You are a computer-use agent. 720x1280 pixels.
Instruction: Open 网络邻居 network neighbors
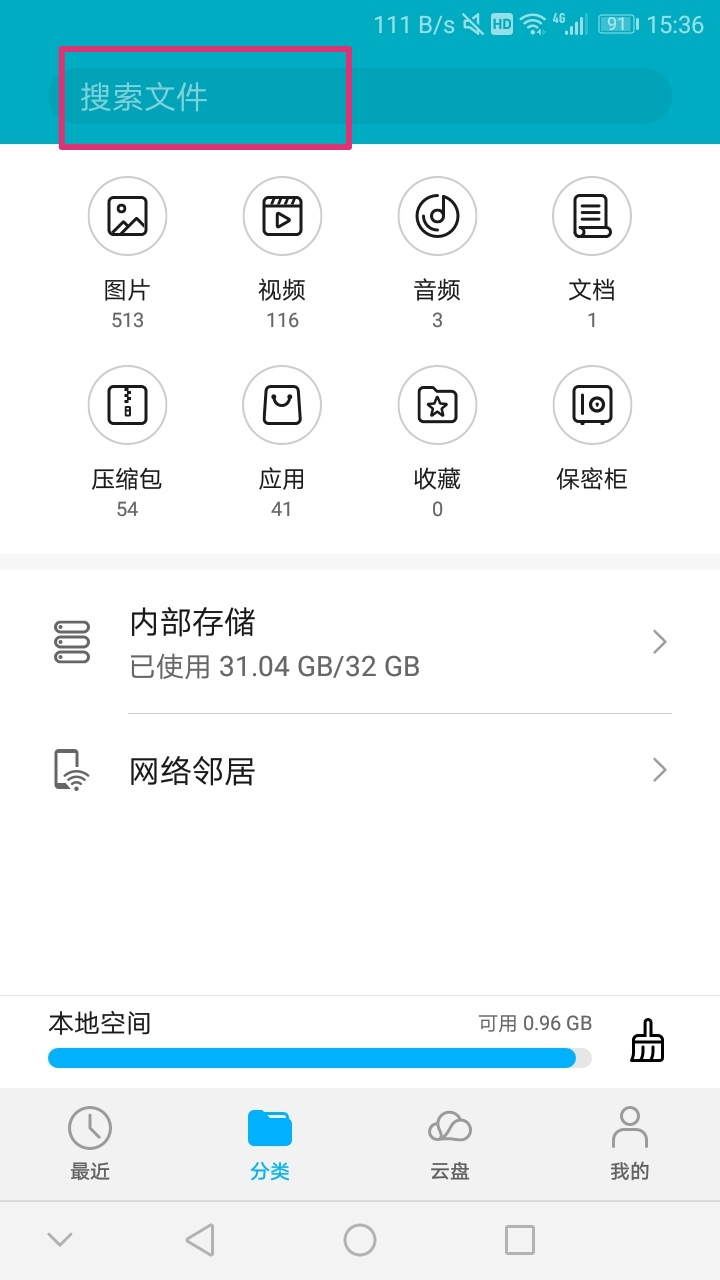(300, 770)
